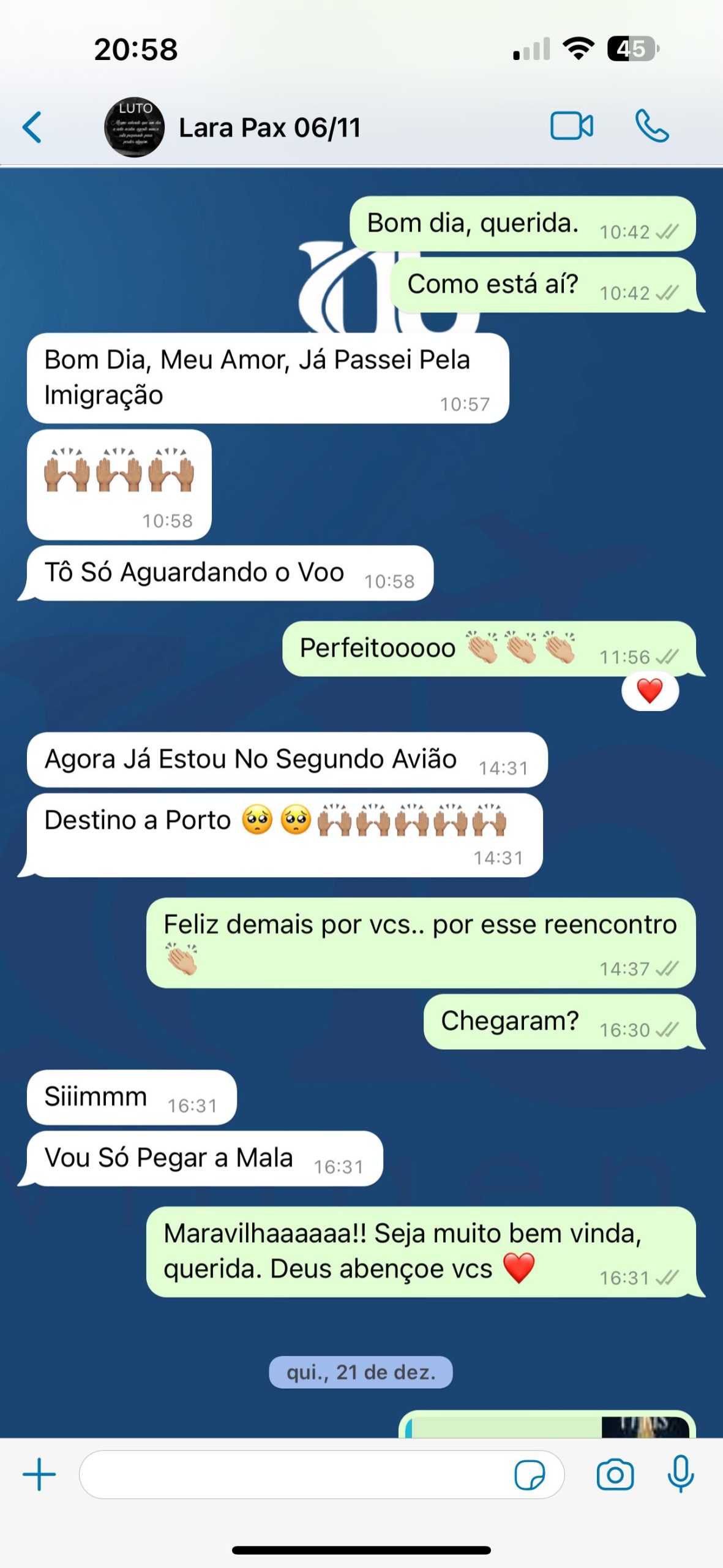Viewport: 723px width, 1568px height.
Task: Tap the microphone to record audio
Action: click(680, 1475)
